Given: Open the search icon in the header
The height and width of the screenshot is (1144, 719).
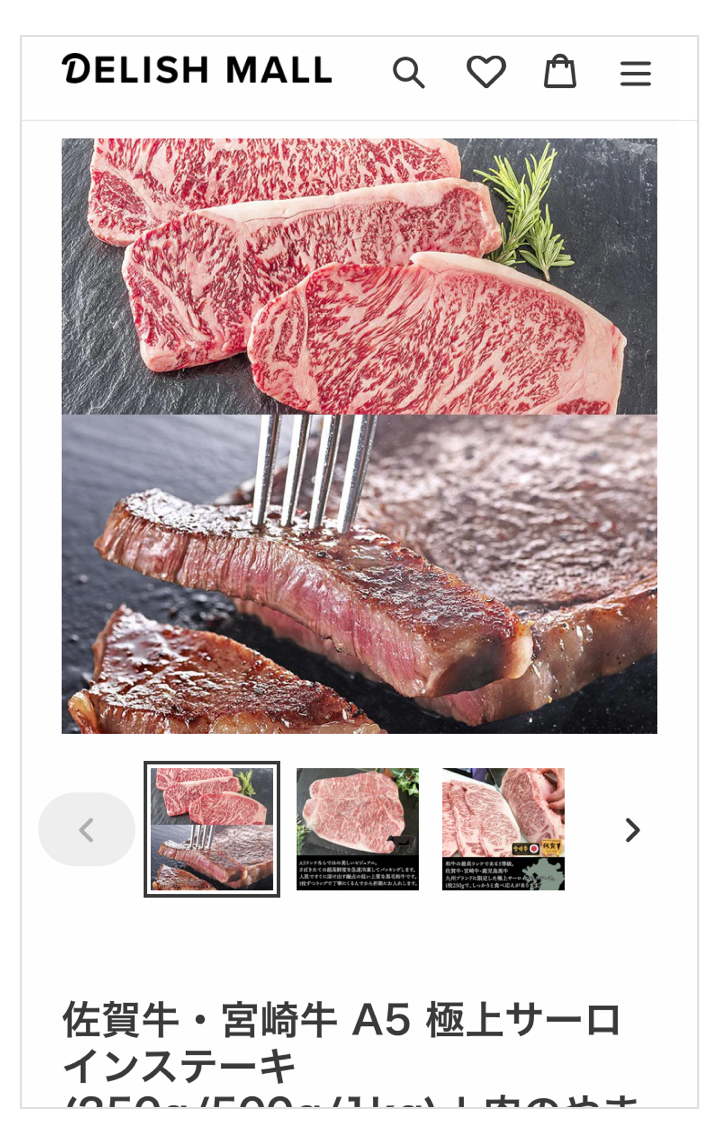Looking at the screenshot, I should click(x=408, y=72).
